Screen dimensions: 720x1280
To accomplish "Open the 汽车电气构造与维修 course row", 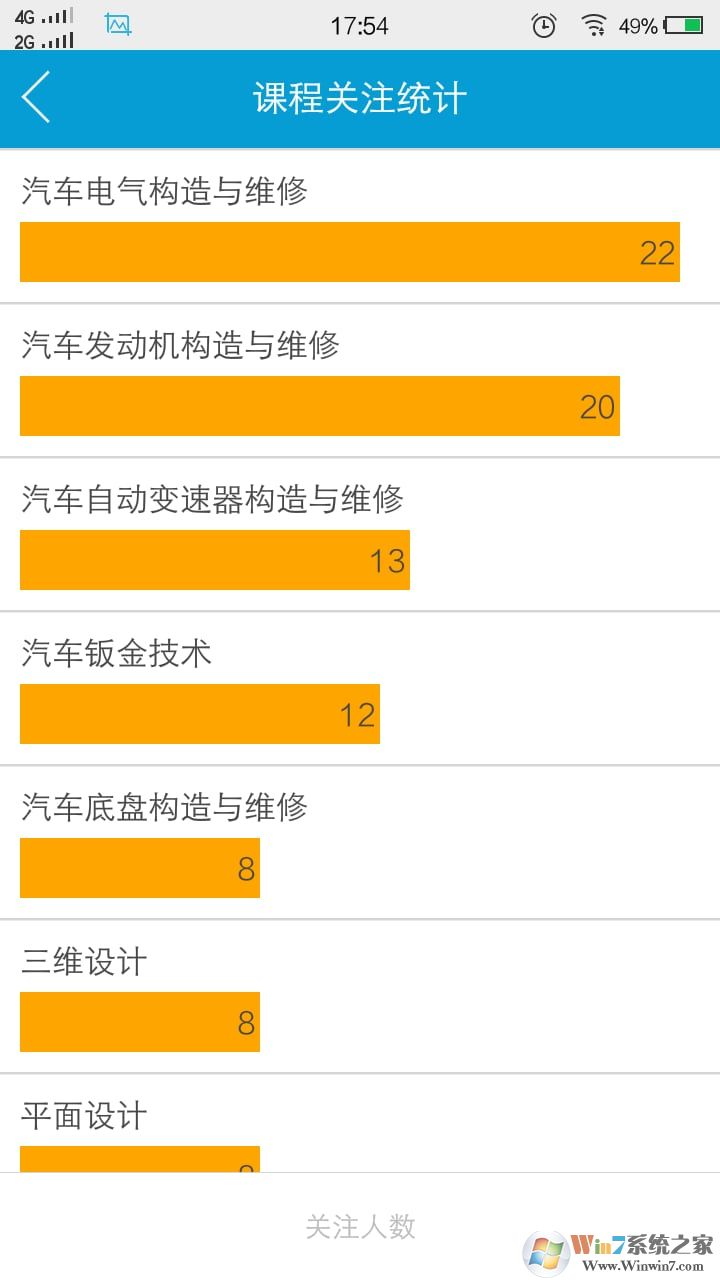I will (x=360, y=227).
